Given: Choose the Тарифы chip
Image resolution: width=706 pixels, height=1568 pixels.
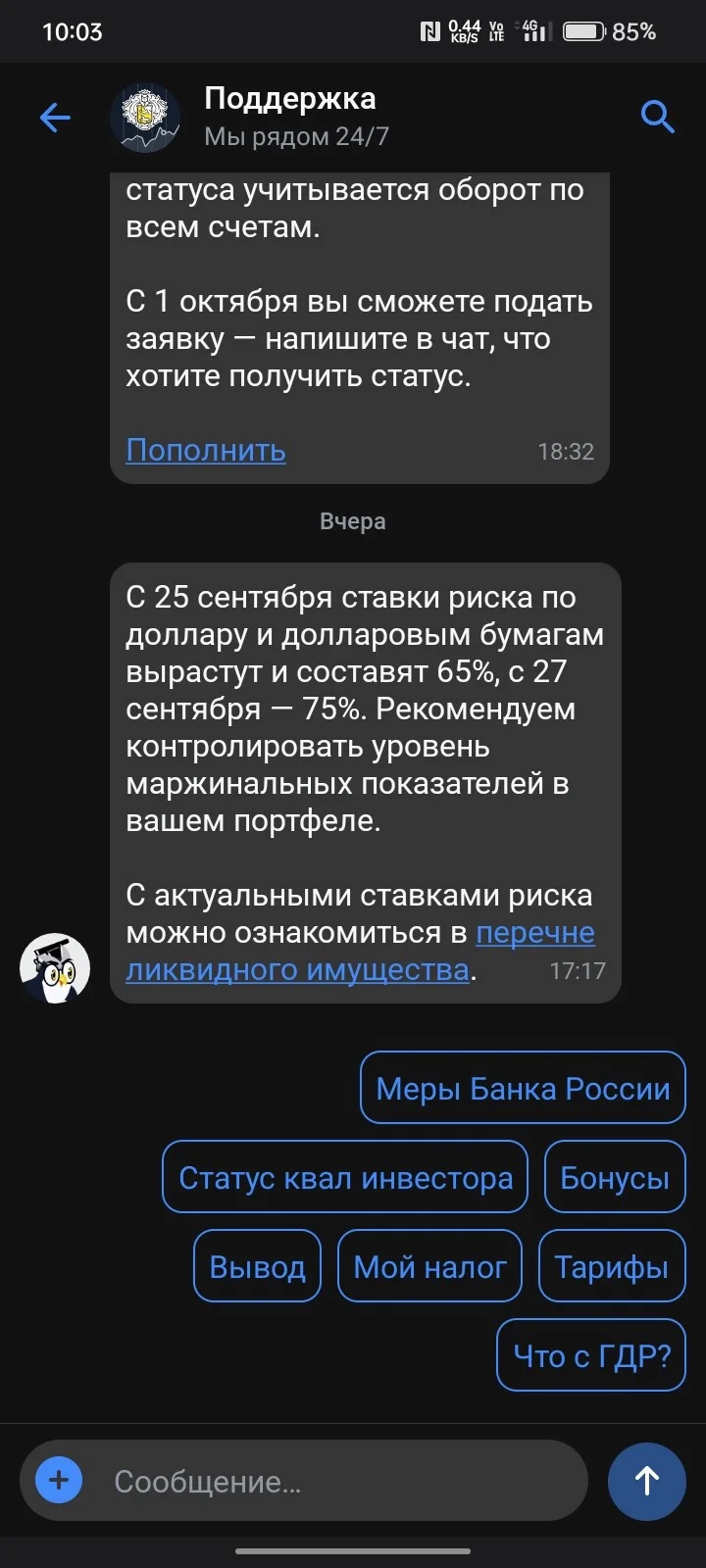Looking at the screenshot, I should [612, 1266].
